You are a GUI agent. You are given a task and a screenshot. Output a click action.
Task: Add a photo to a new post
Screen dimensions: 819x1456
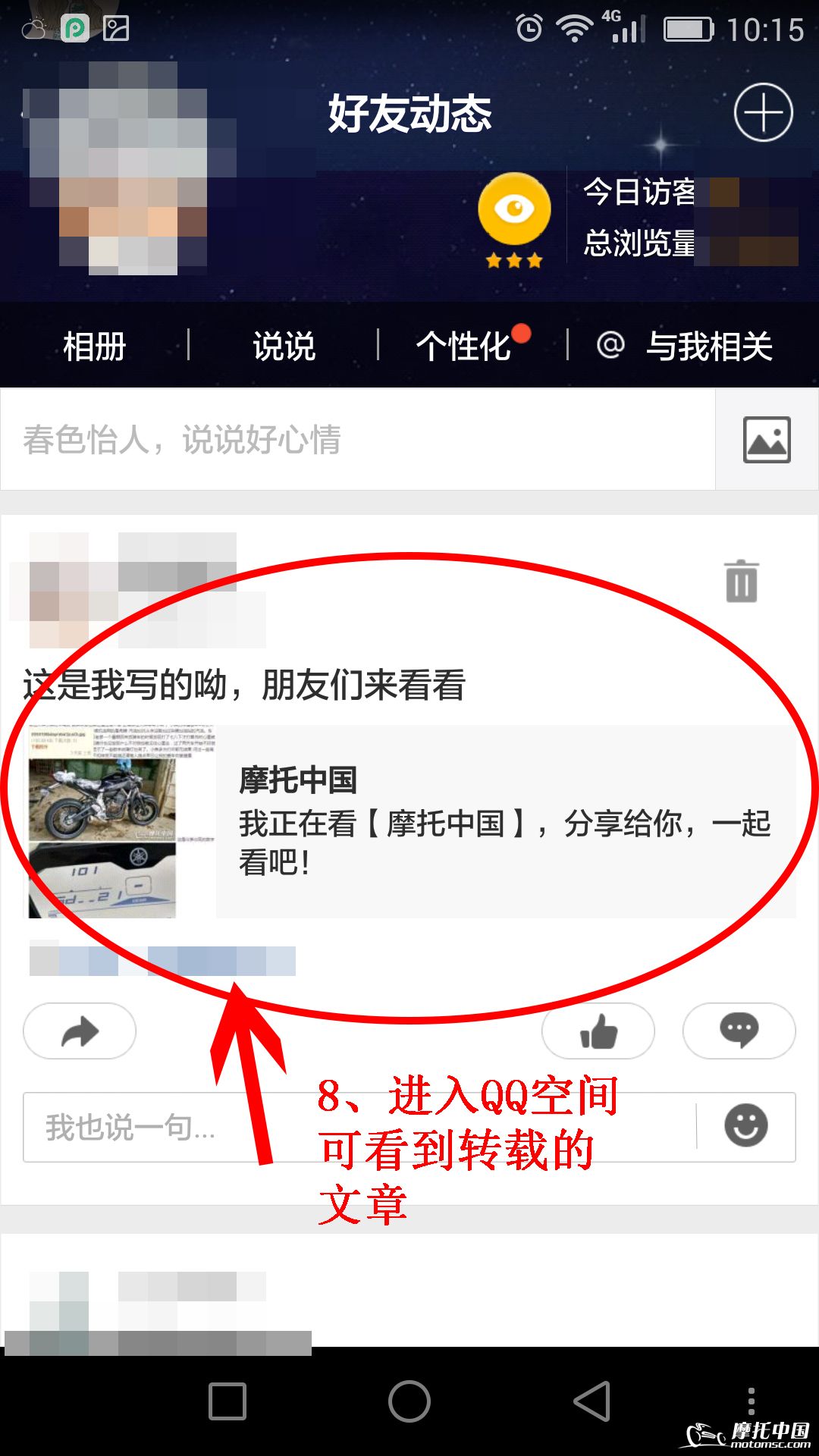click(767, 440)
